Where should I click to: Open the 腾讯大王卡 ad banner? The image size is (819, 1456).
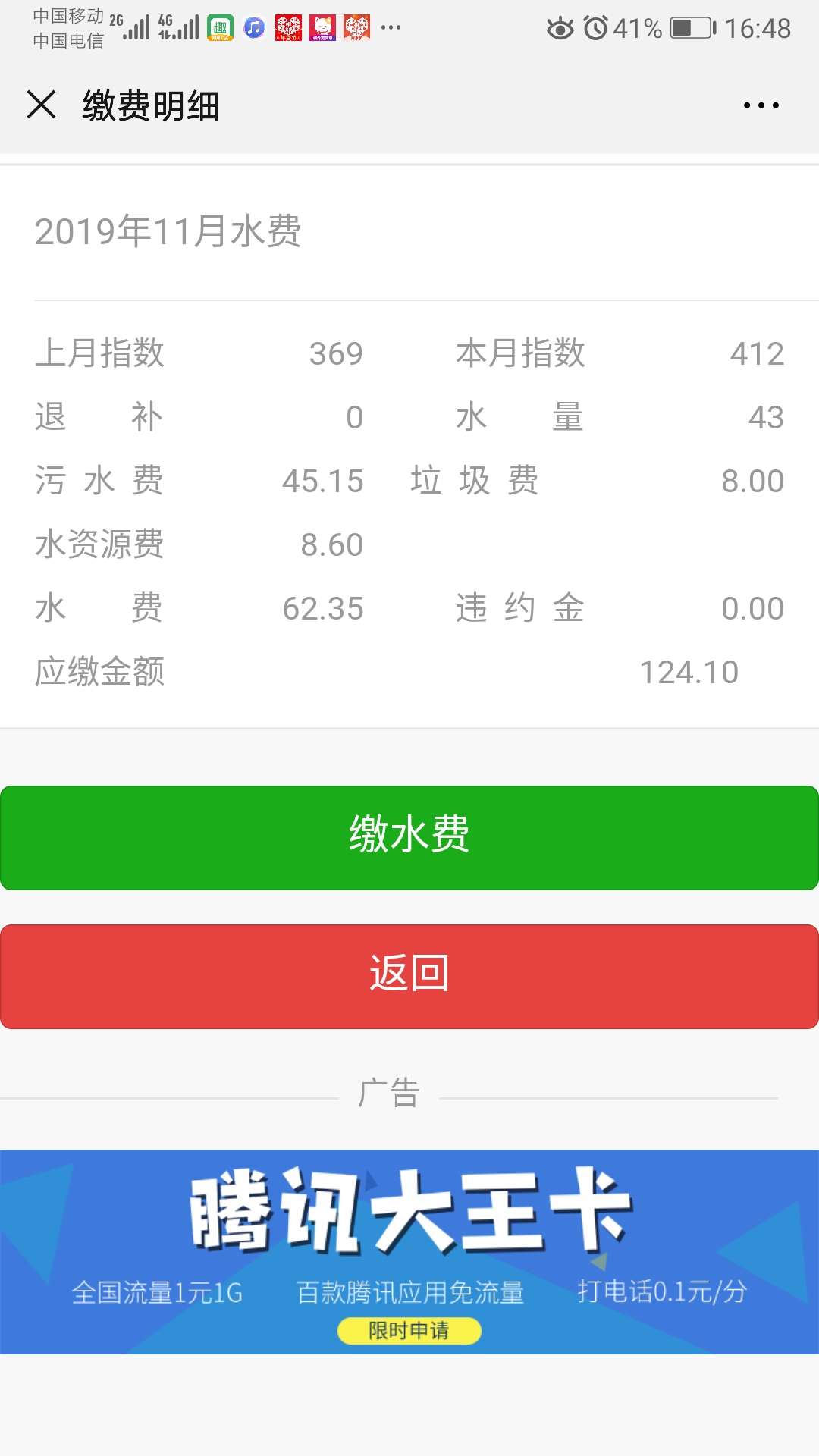[x=409, y=1252]
